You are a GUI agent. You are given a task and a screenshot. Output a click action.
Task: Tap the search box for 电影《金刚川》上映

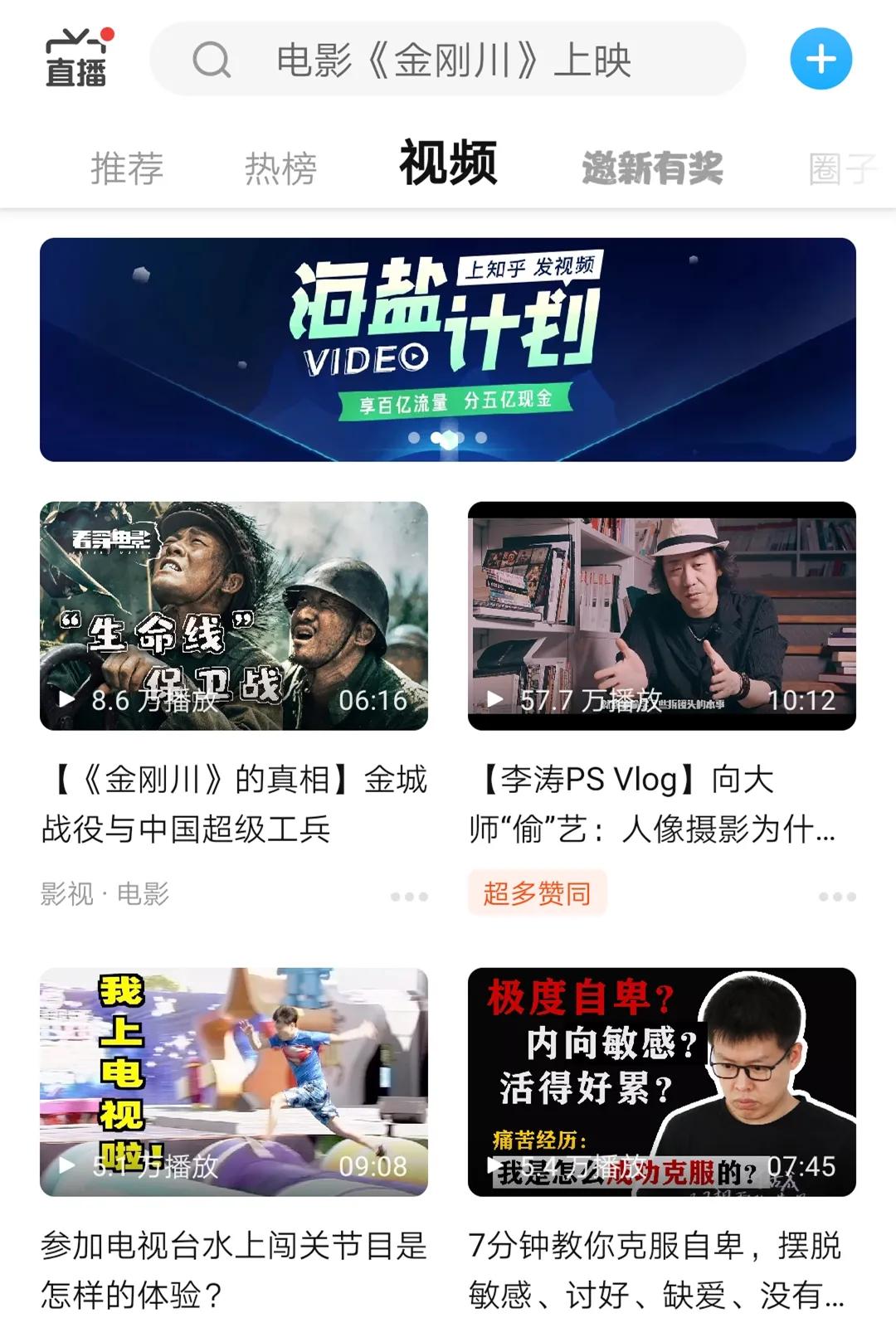click(x=448, y=60)
